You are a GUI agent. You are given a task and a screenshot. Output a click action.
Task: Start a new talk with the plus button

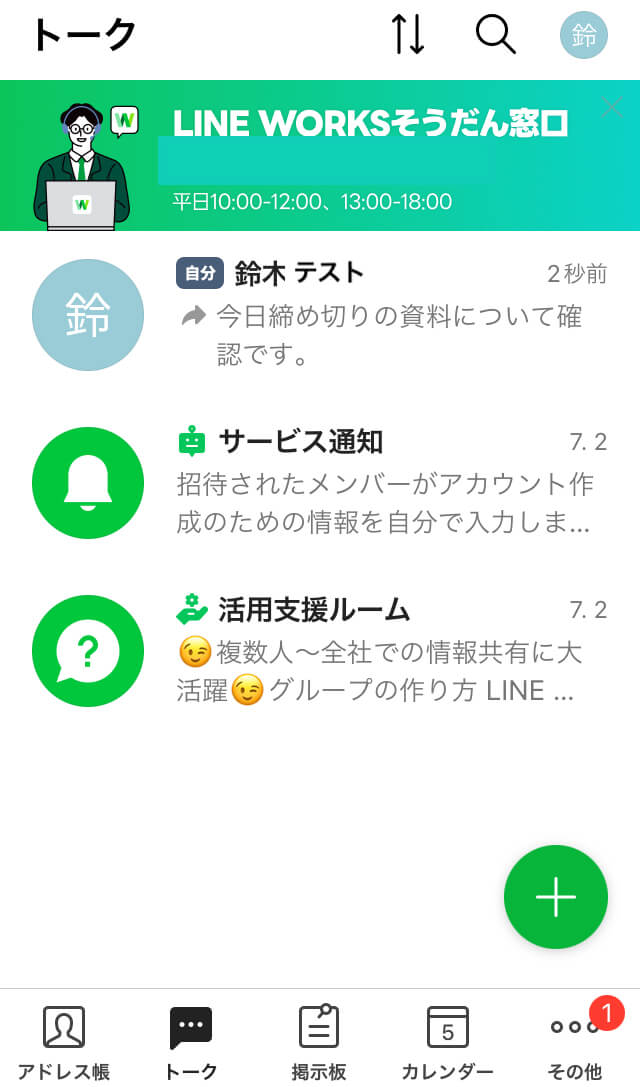[x=555, y=897]
